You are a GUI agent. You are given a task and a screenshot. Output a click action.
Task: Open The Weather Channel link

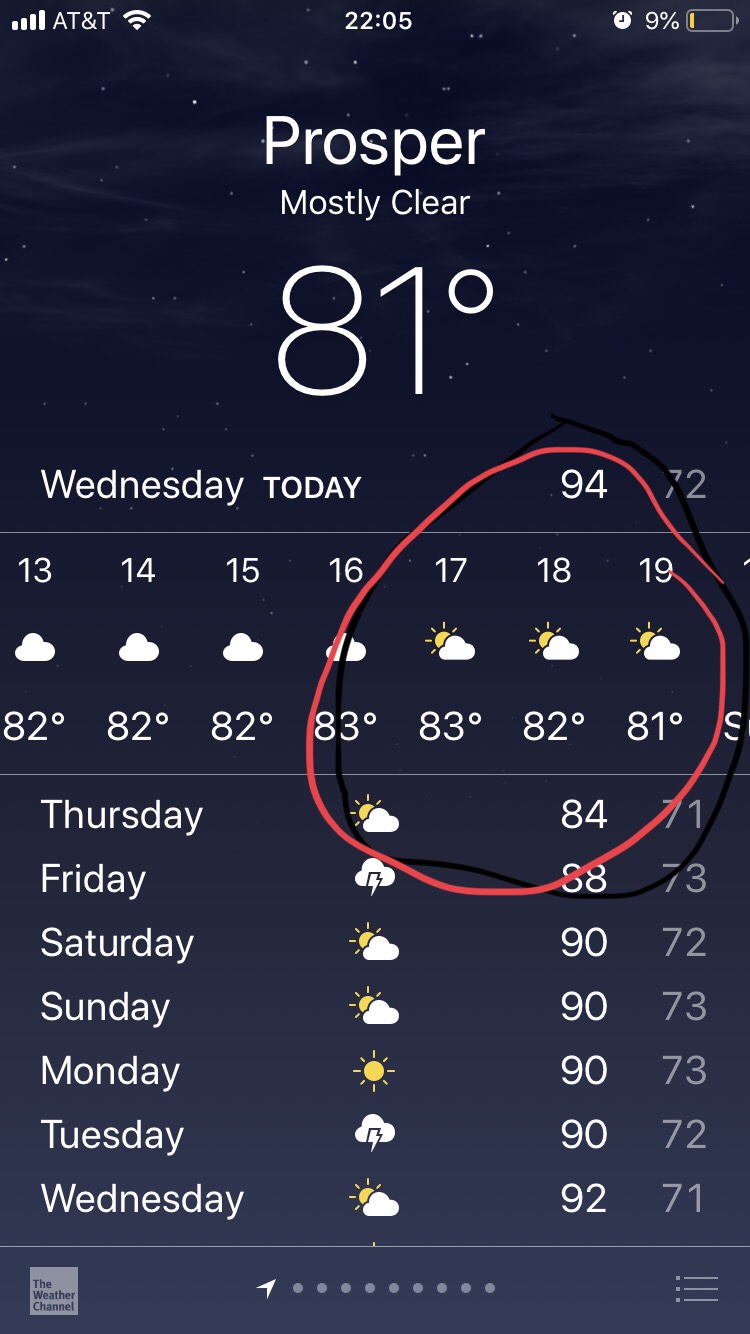click(x=54, y=1290)
